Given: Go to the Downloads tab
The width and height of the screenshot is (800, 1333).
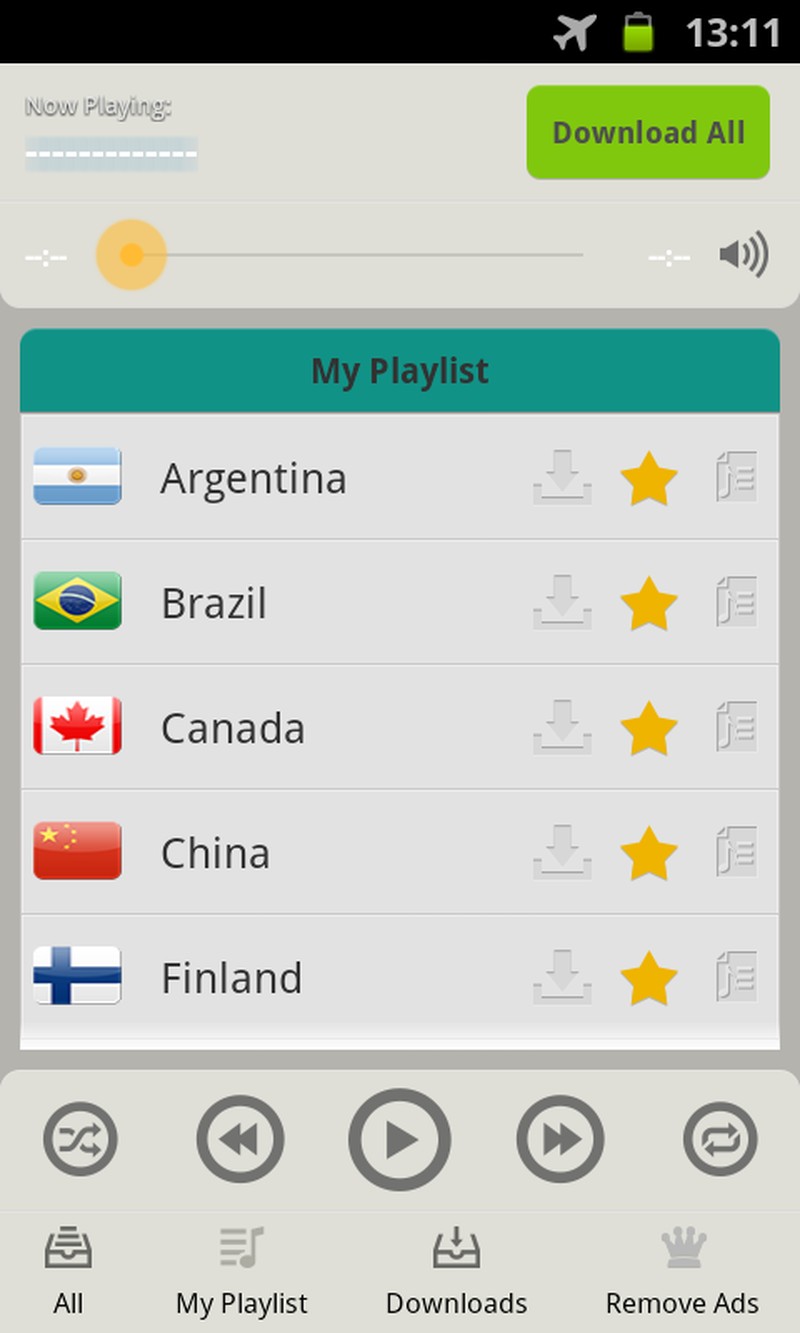Looking at the screenshot, I should point(456,1272).
